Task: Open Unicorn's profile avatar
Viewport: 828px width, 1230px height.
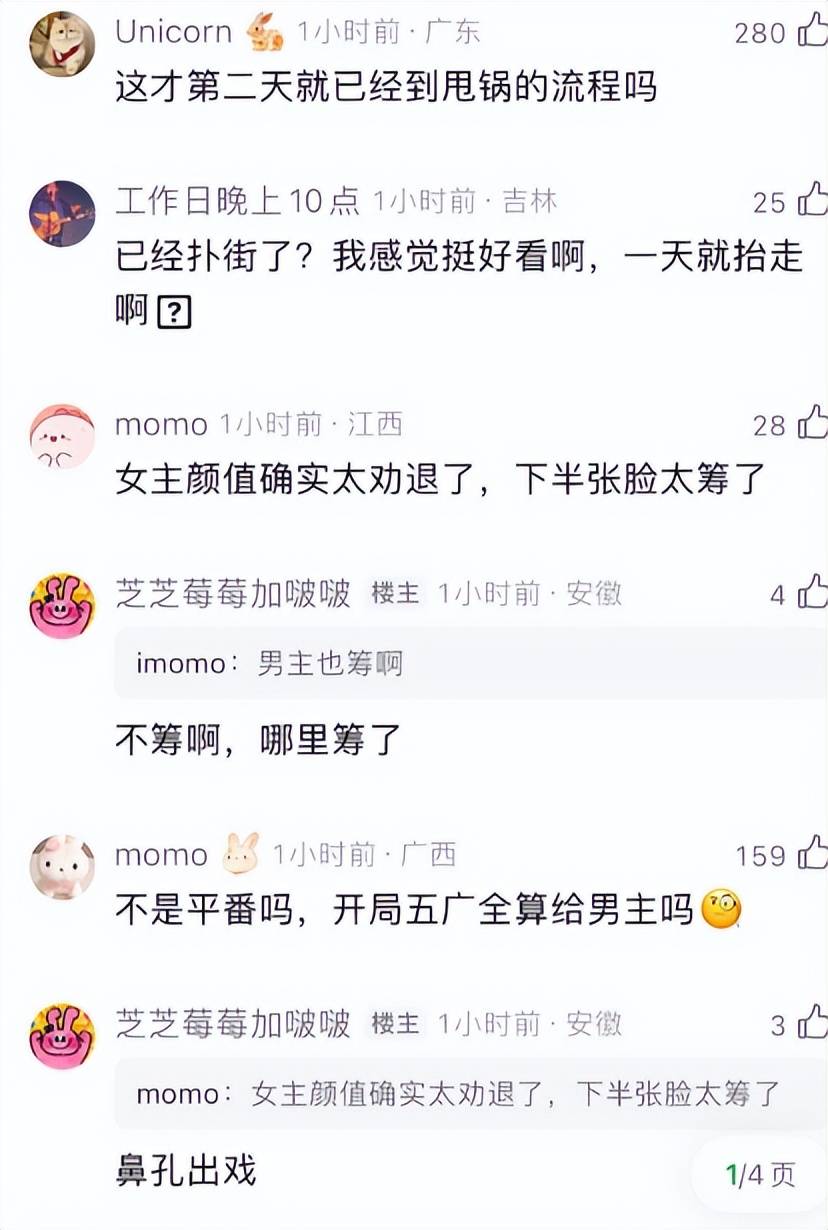Action: click(62, 44)
